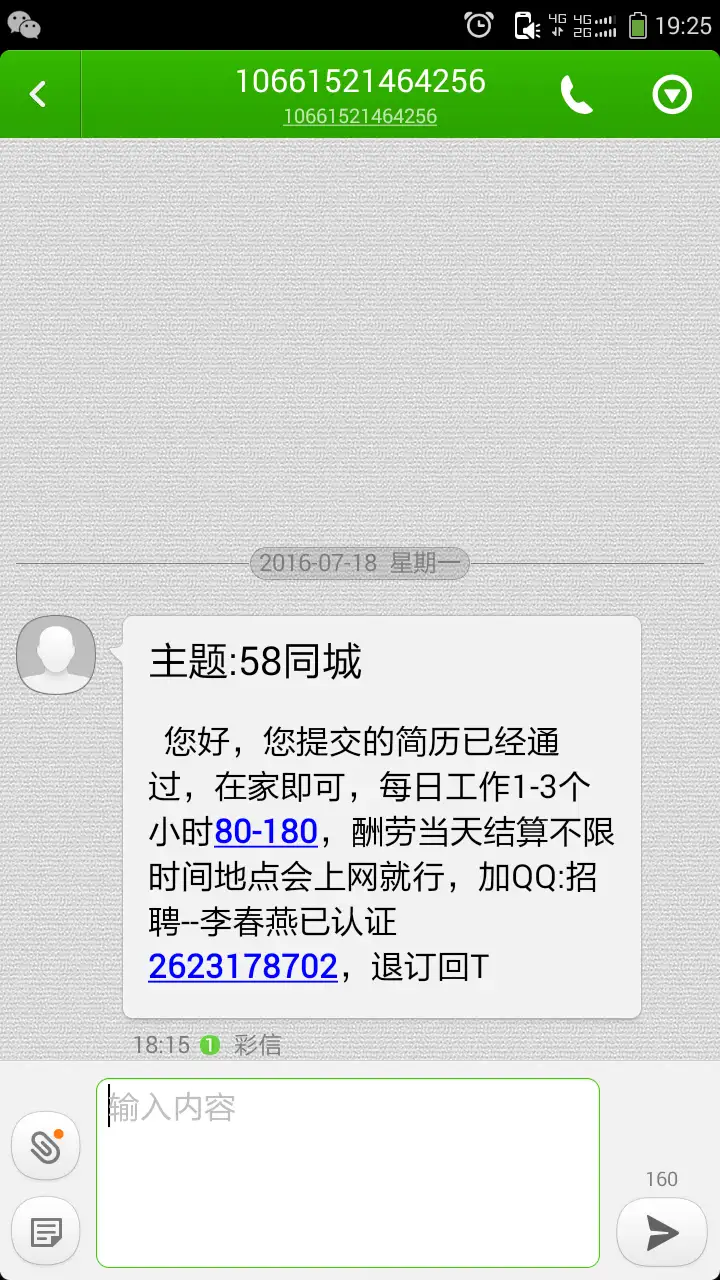Open the quick reply templates button
This screenshot has height=1280, width=720.
tap(45, 1232)
